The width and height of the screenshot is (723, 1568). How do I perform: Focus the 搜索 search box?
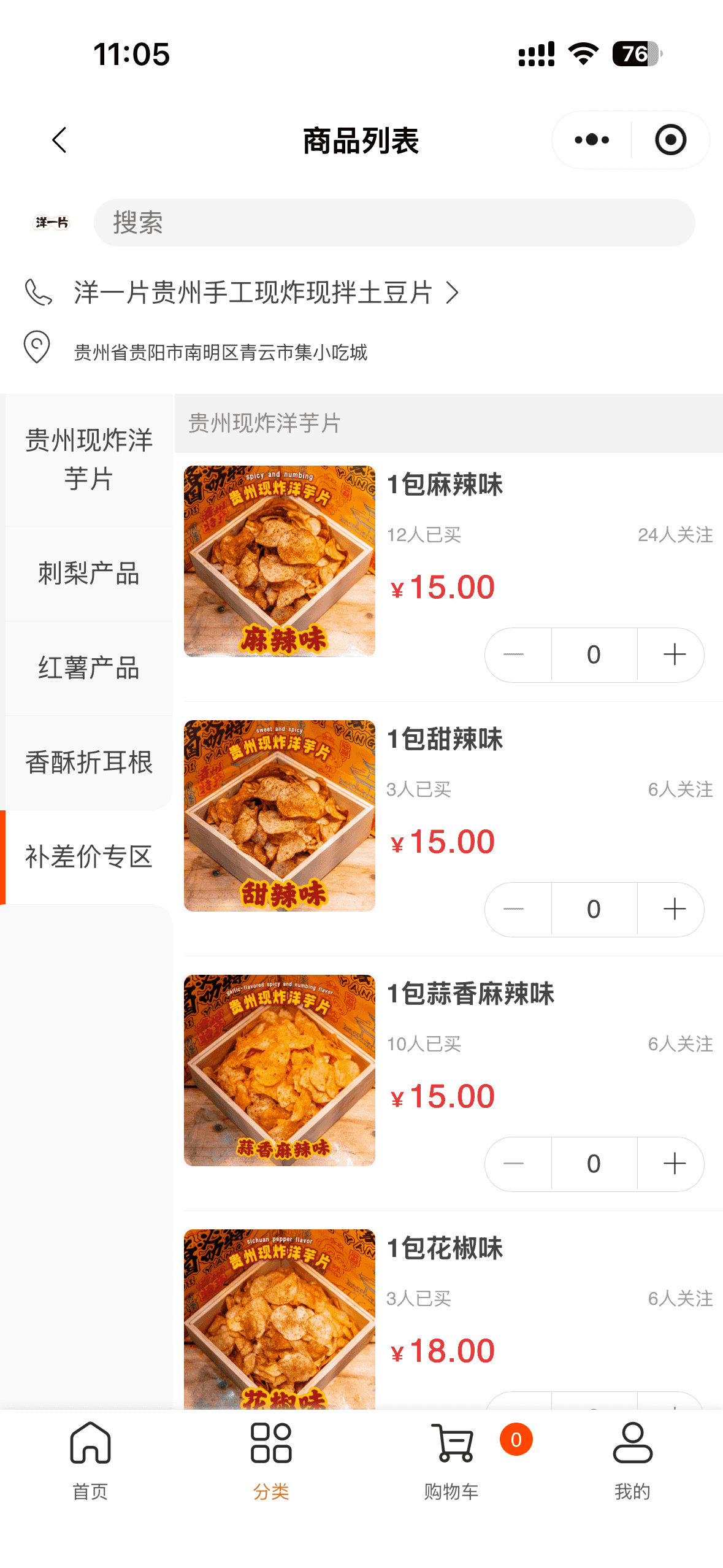pyautogui.click(x=394, y=223)
